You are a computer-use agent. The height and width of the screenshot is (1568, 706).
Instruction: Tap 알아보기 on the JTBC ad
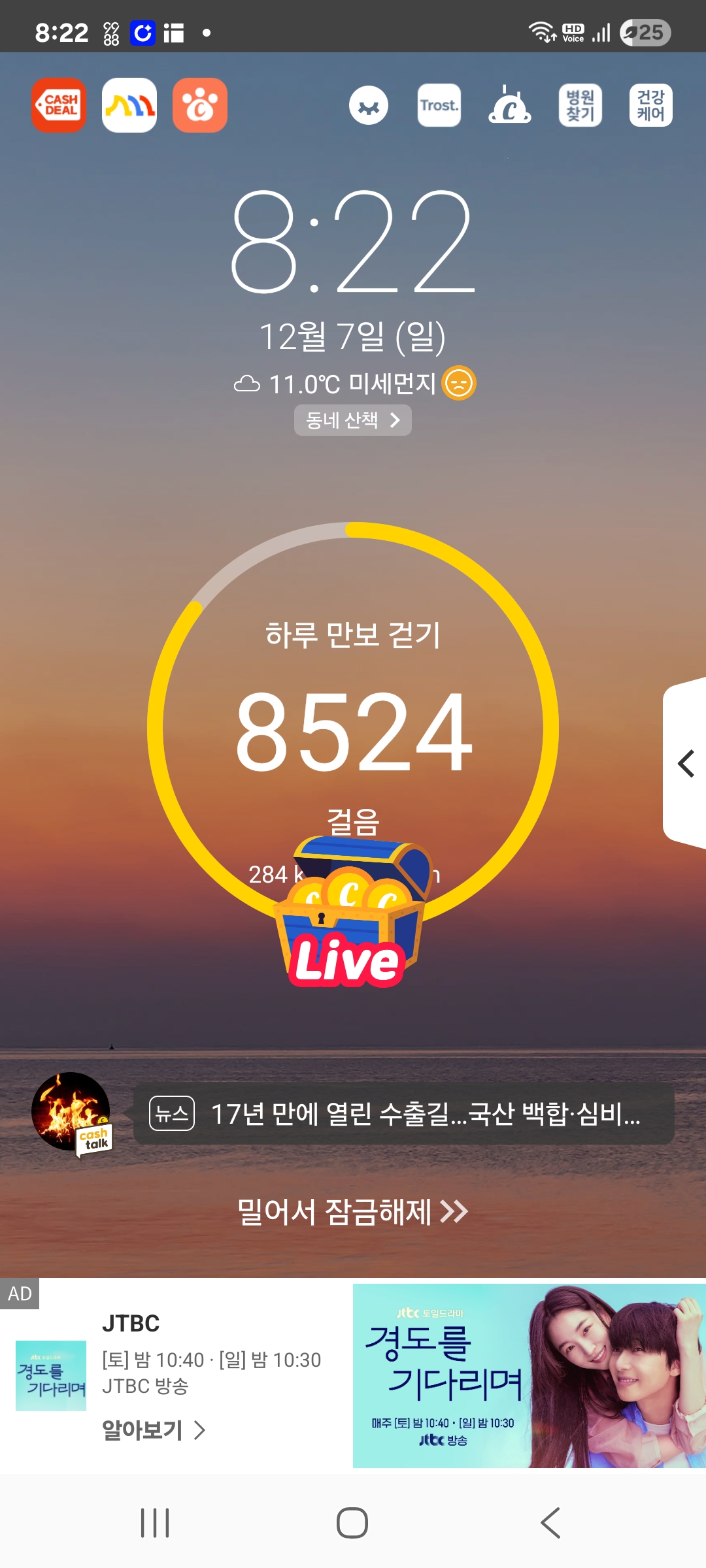(x=154, y=1430)
